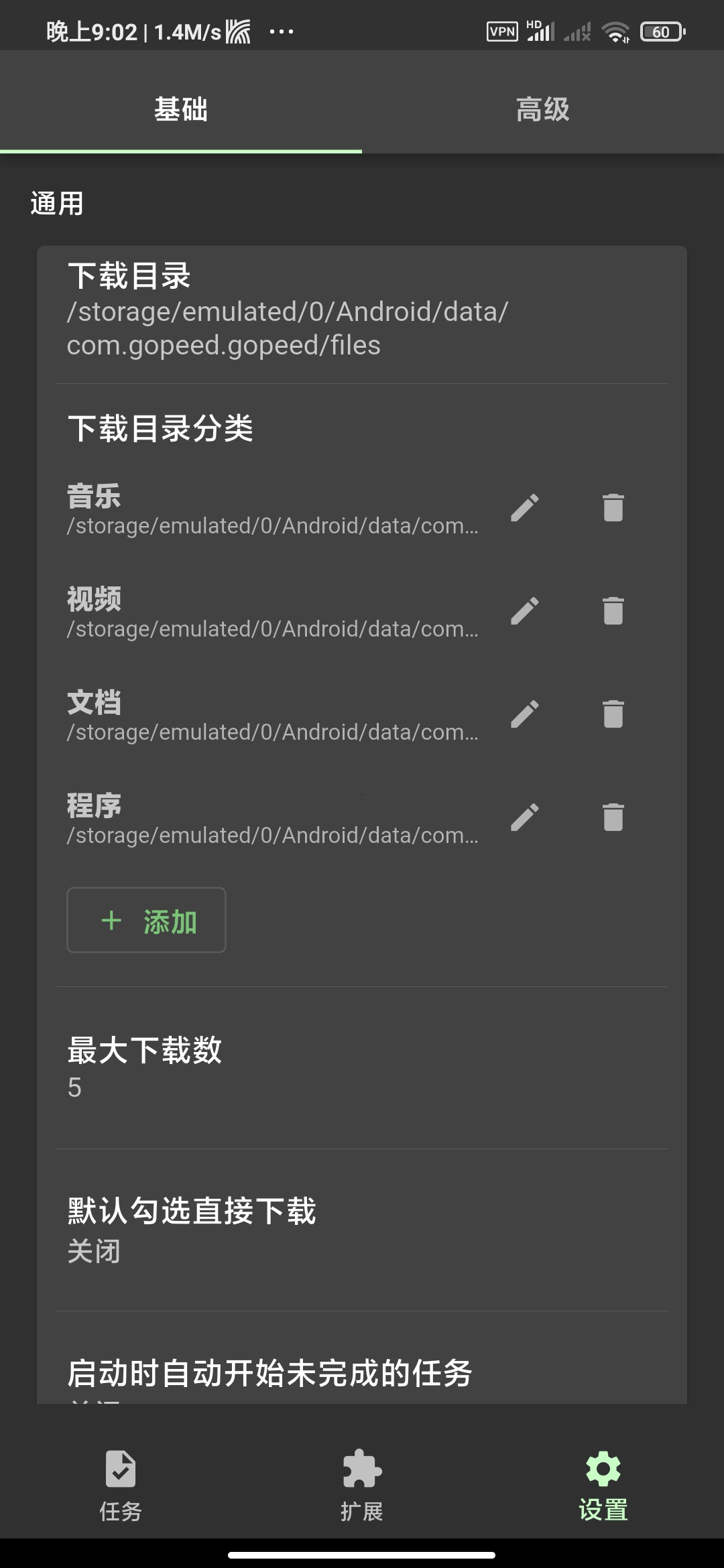Viewport: 724px width, 1568px height.
Task: Switch to the 基础 settings tab
Action: click(x=181, y=109)
